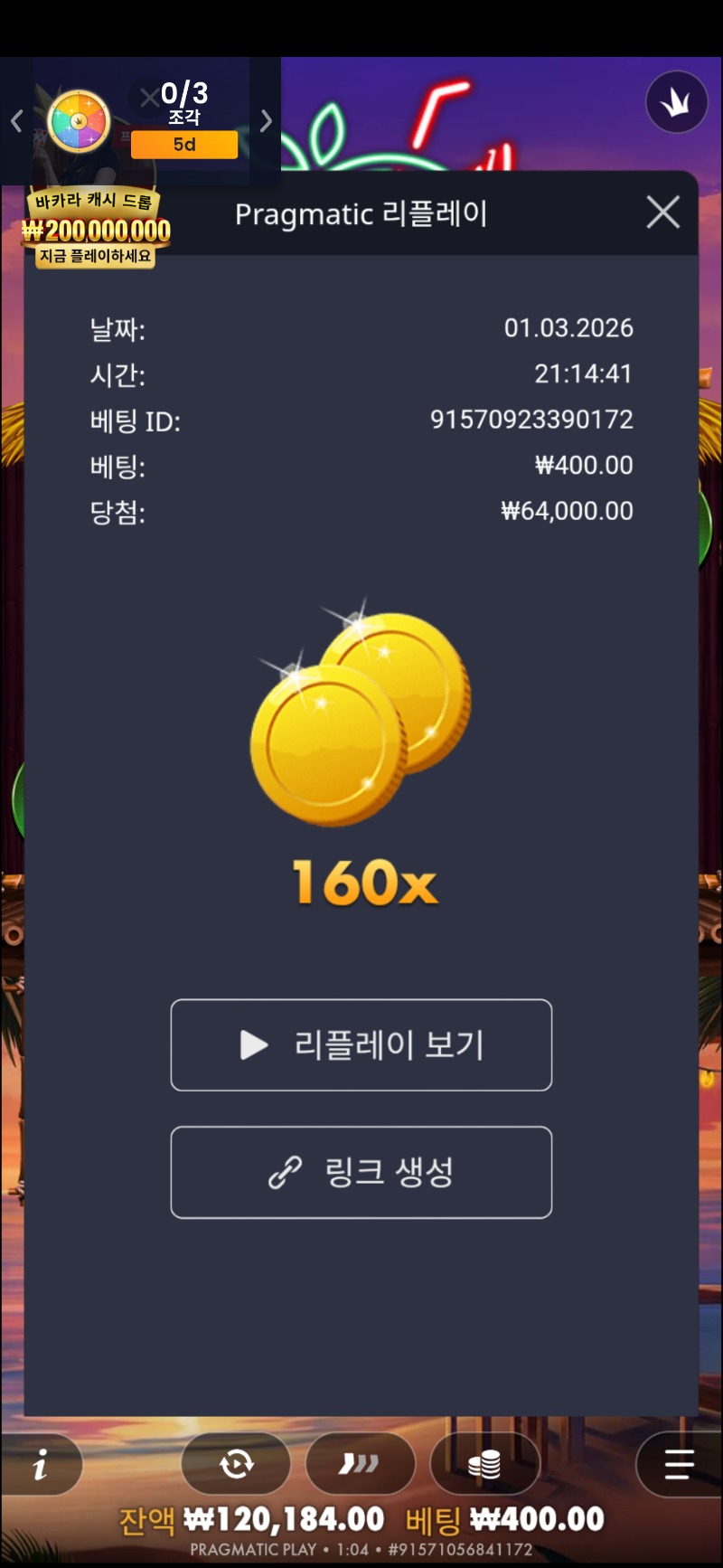Open the bet amount coins button

coord(484,1464)
